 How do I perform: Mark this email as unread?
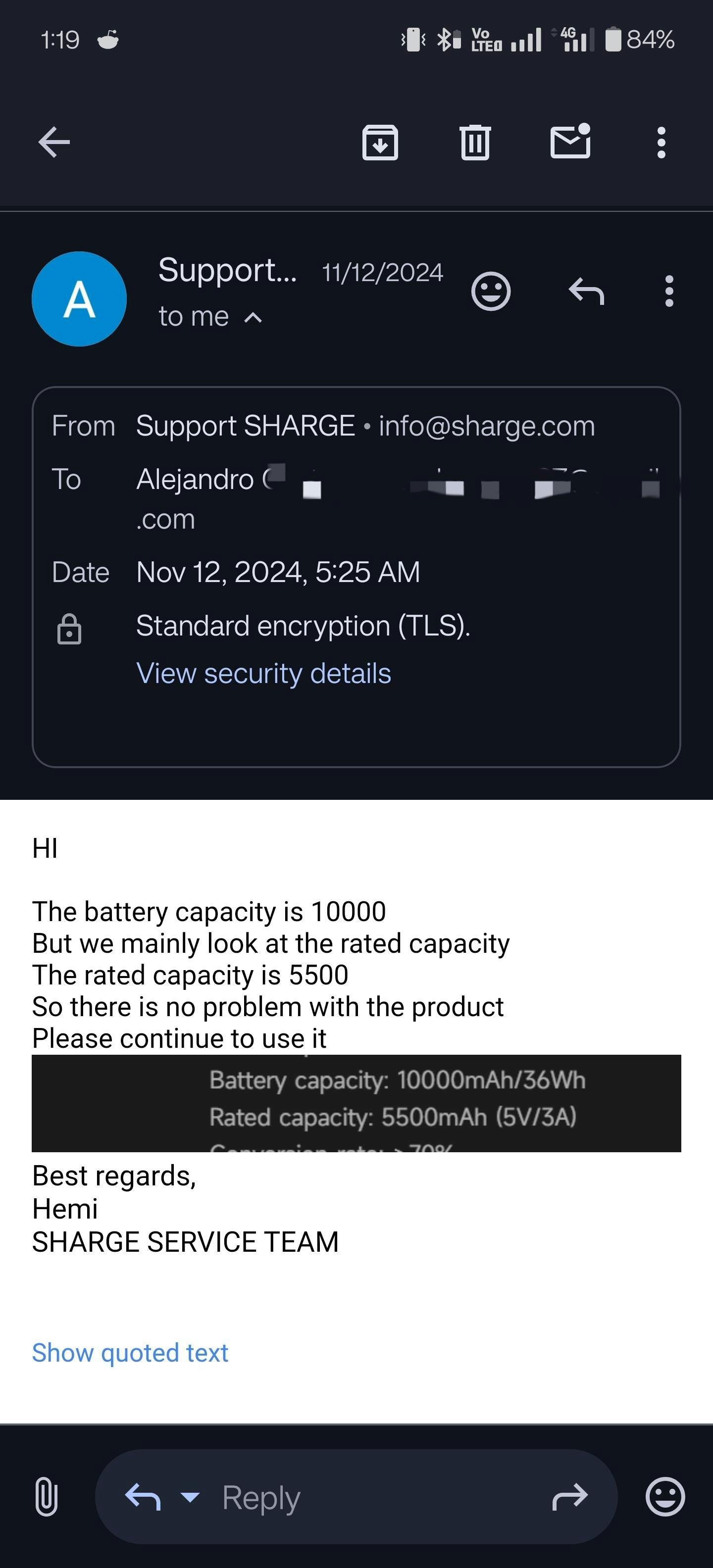tap(570, 141)
